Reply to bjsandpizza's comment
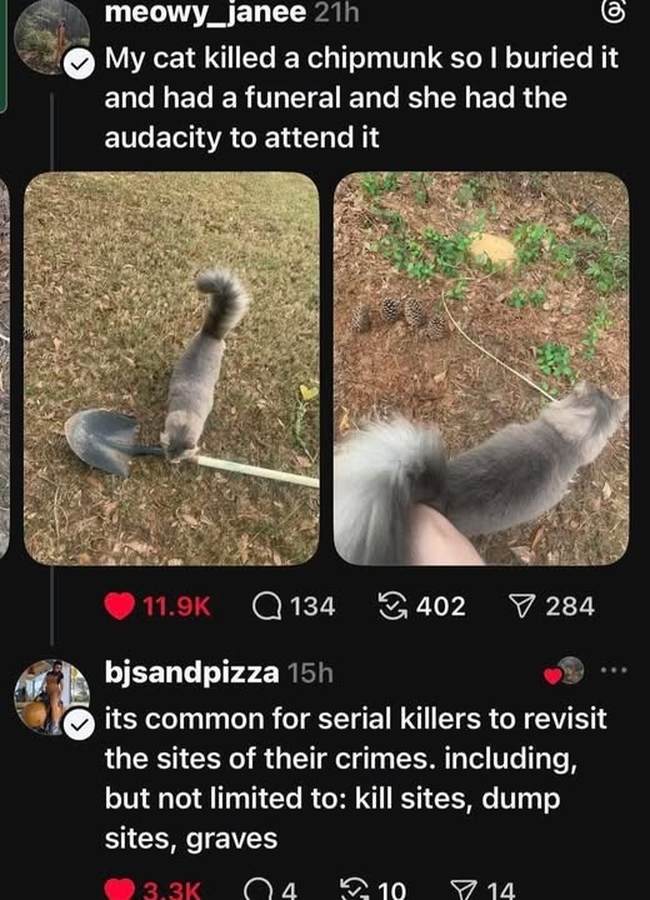The height and width of the screenshot is (900, 650). [x=260, y=888]
